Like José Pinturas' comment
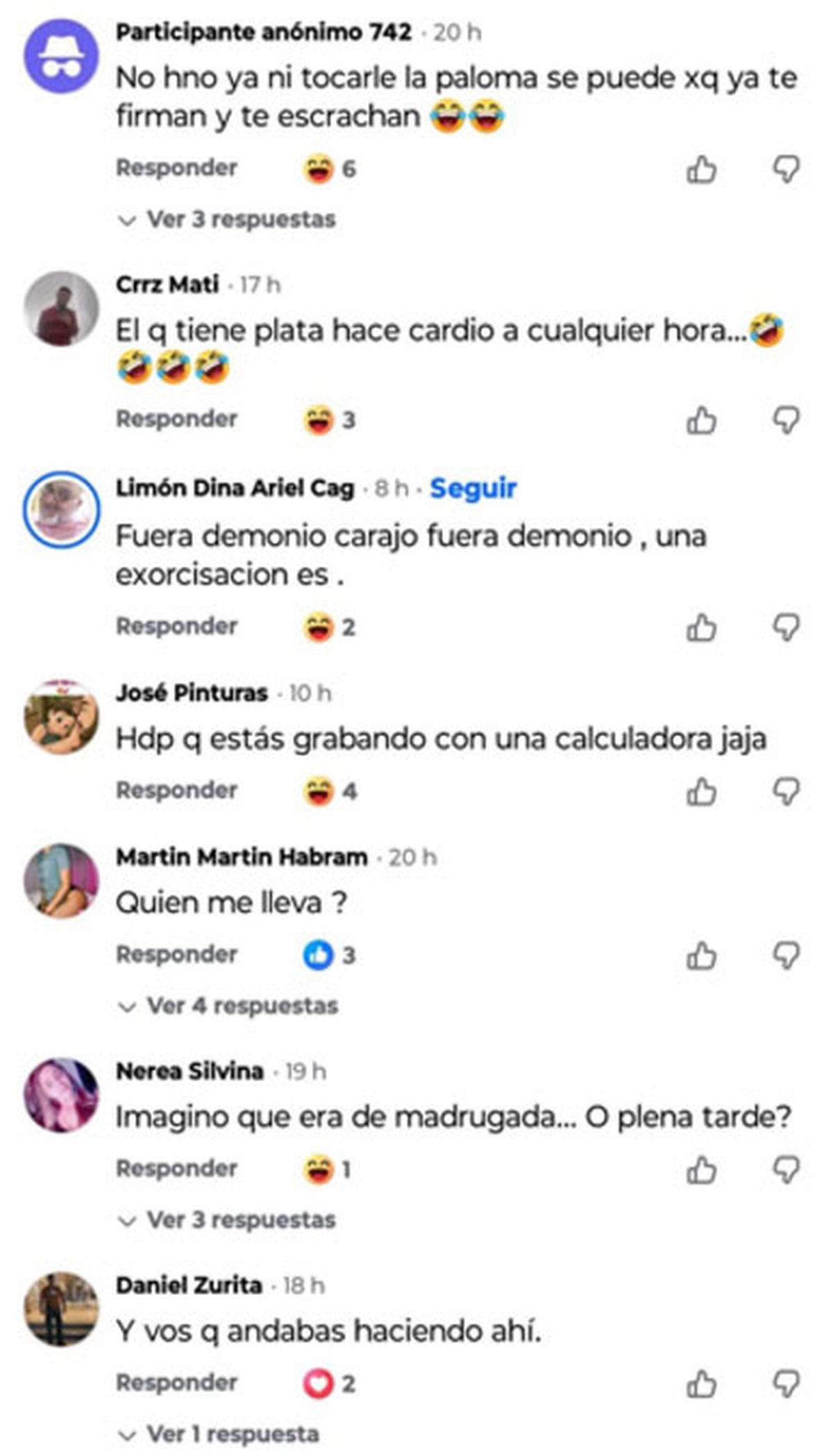Screen dimensions: 833x1456 (x=701, y=792)
